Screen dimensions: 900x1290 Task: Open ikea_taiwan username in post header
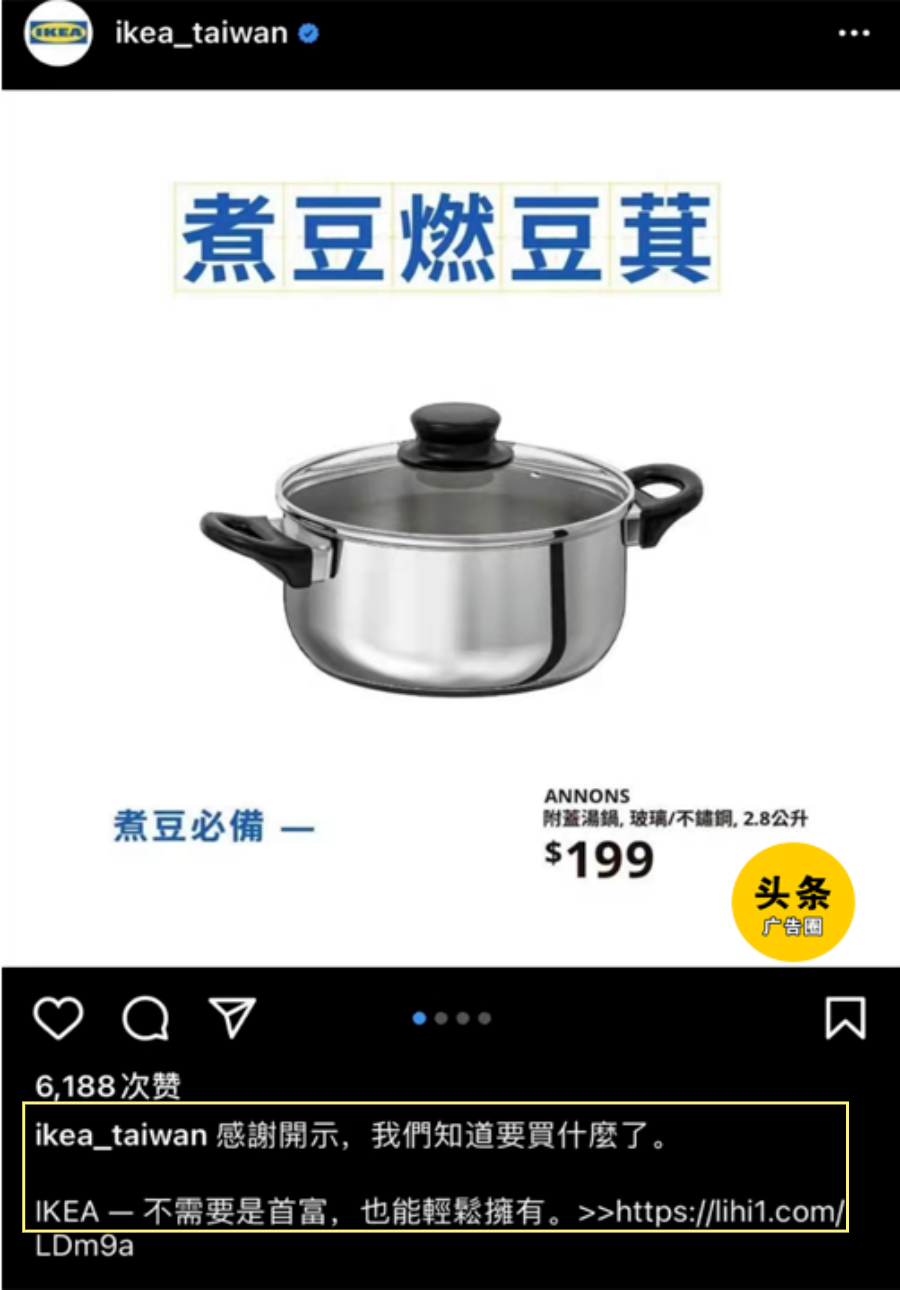click(201, 33)
